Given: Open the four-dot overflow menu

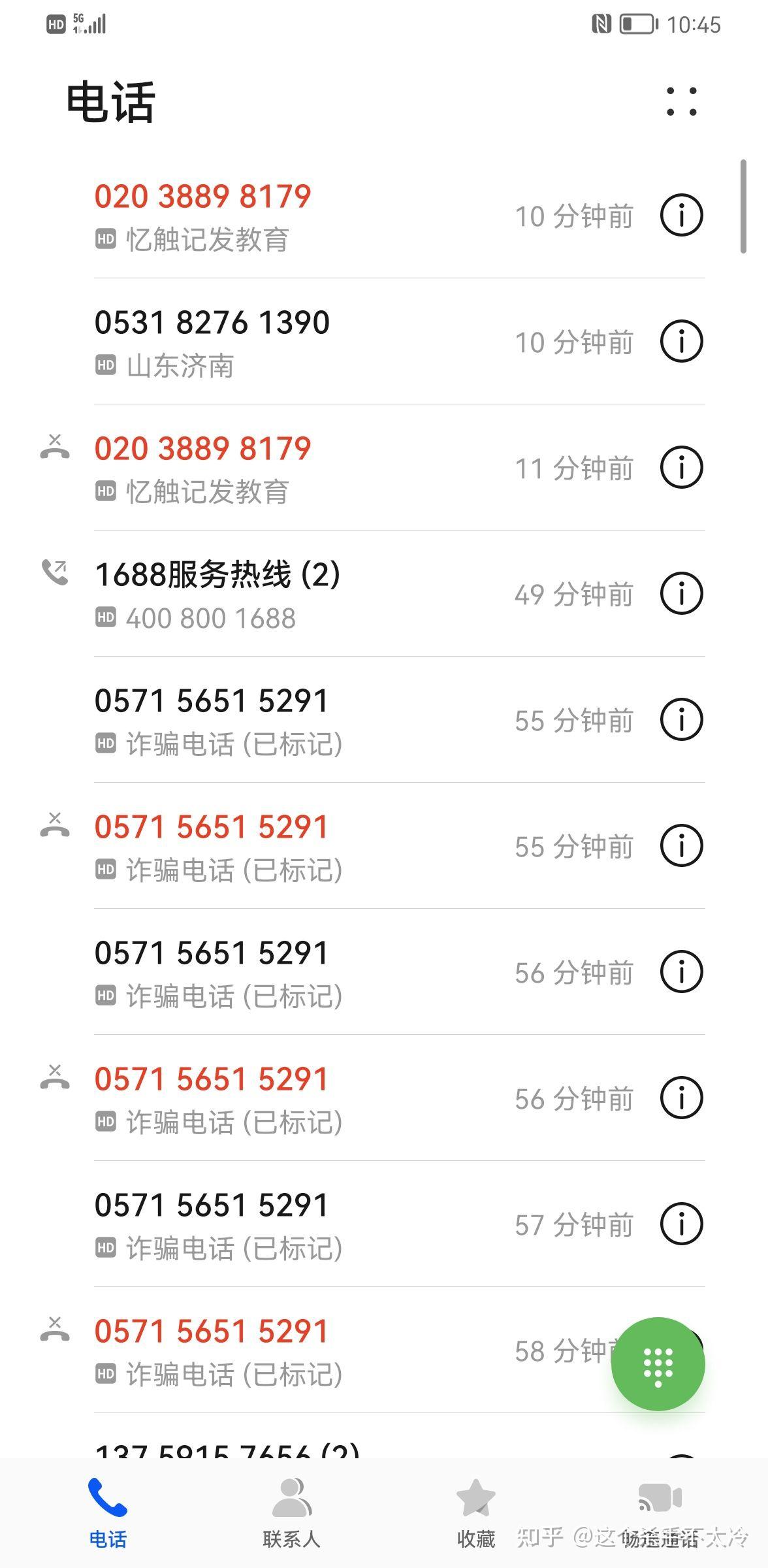Looking at the screenshot, I should click(x=681, y=102).
